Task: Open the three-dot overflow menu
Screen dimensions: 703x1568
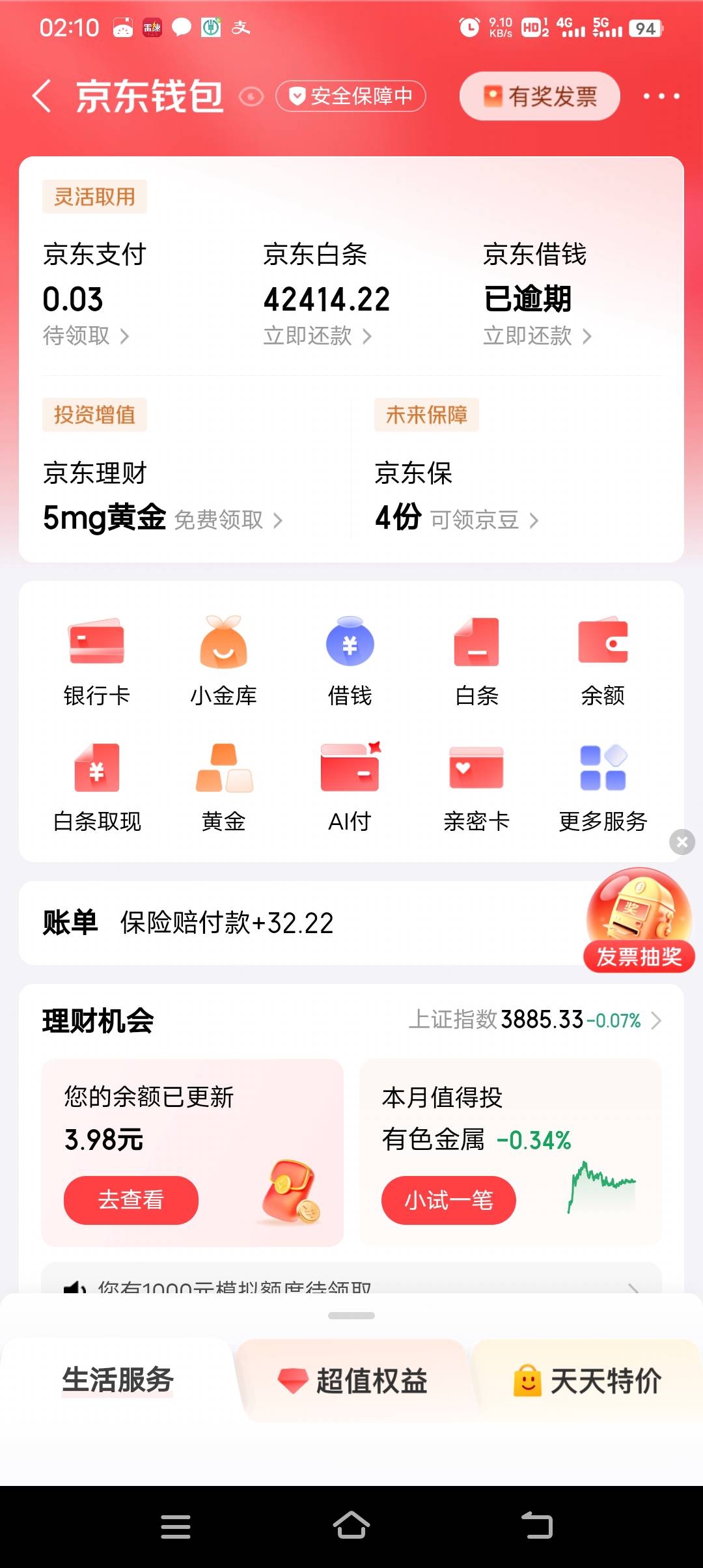Action: 661,96
